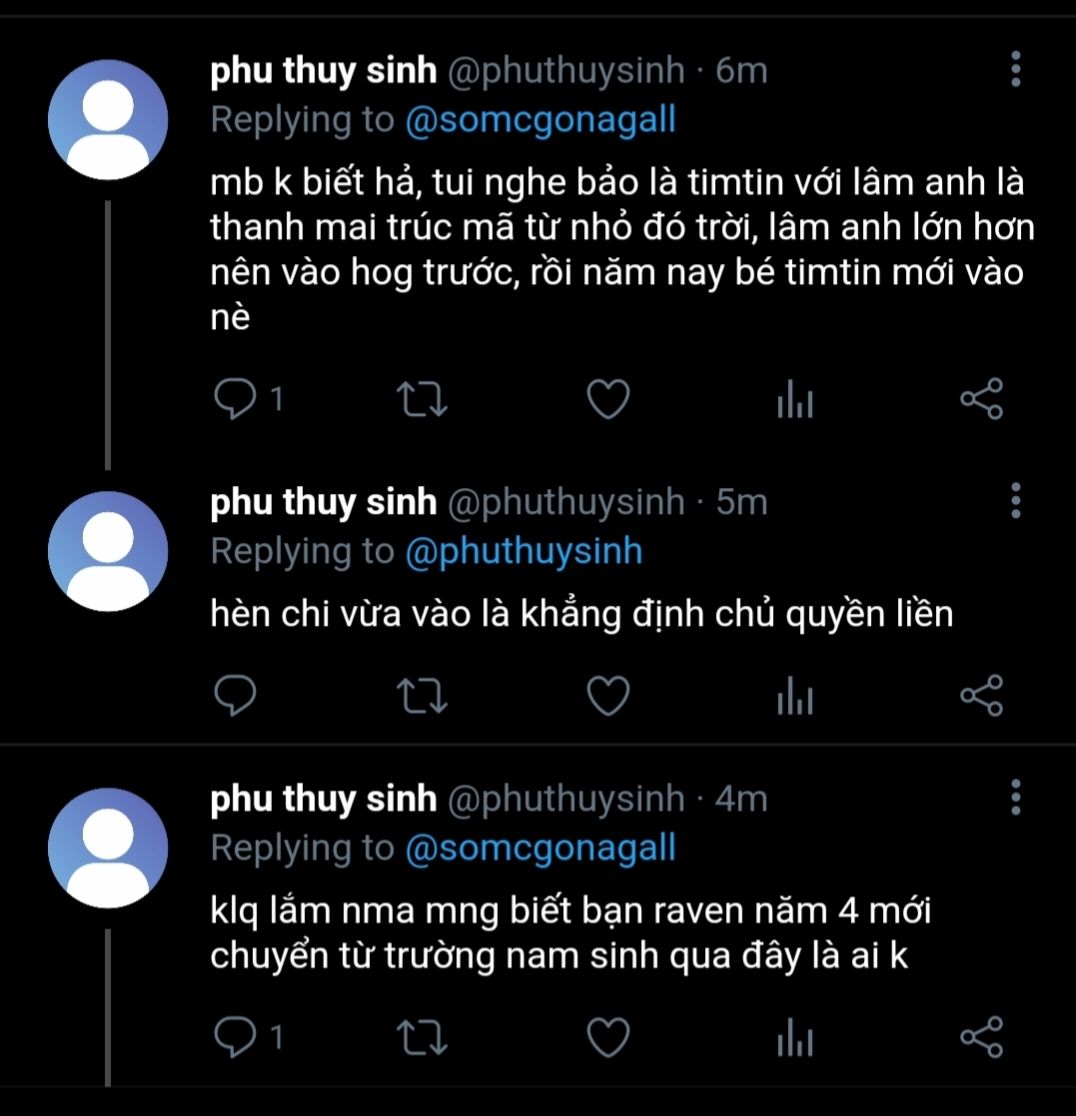The height and width of the screenshot is (1116, 1076).
Task: Open overflow menu on the 5m tweet
Action: pos(1016,500)
